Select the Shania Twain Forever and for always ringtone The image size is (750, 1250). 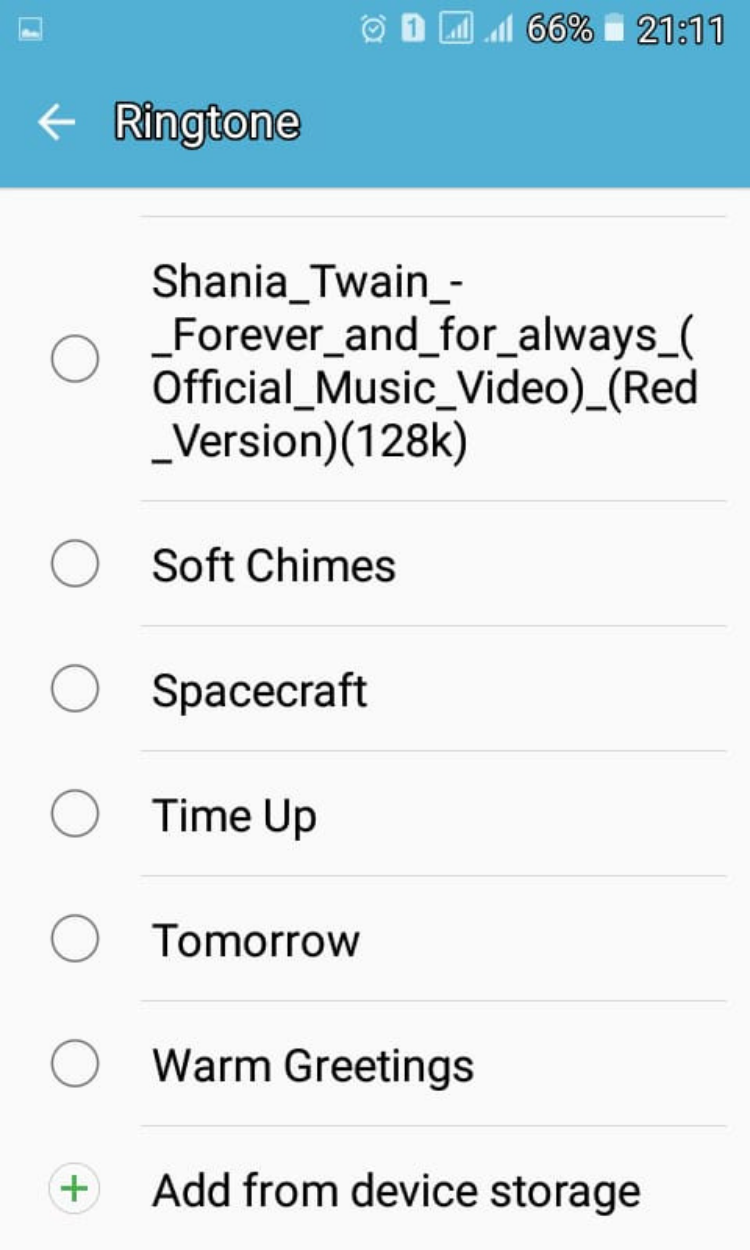pyautogui.click(x=75, y=359)
